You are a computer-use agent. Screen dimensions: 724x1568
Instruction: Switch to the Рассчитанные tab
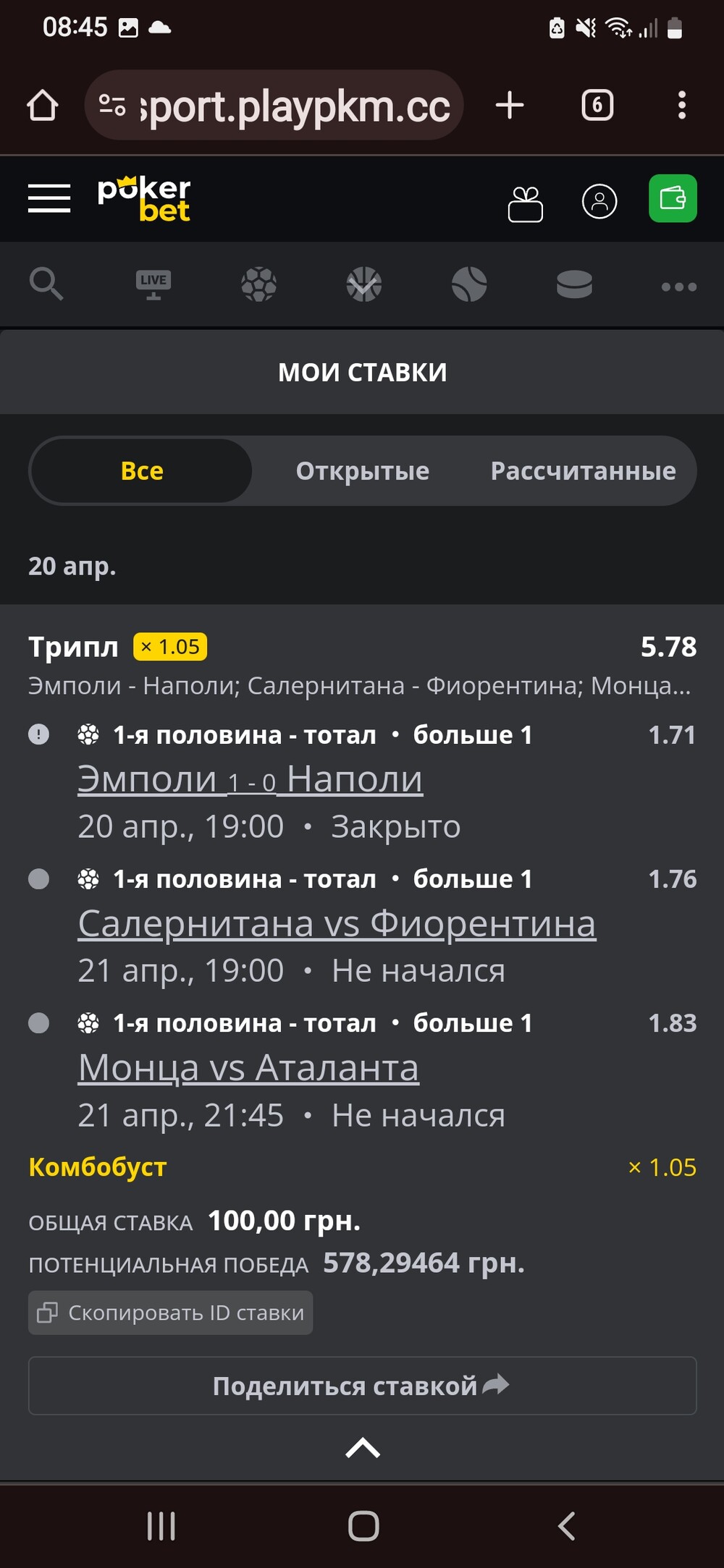(x=583, y=471)
